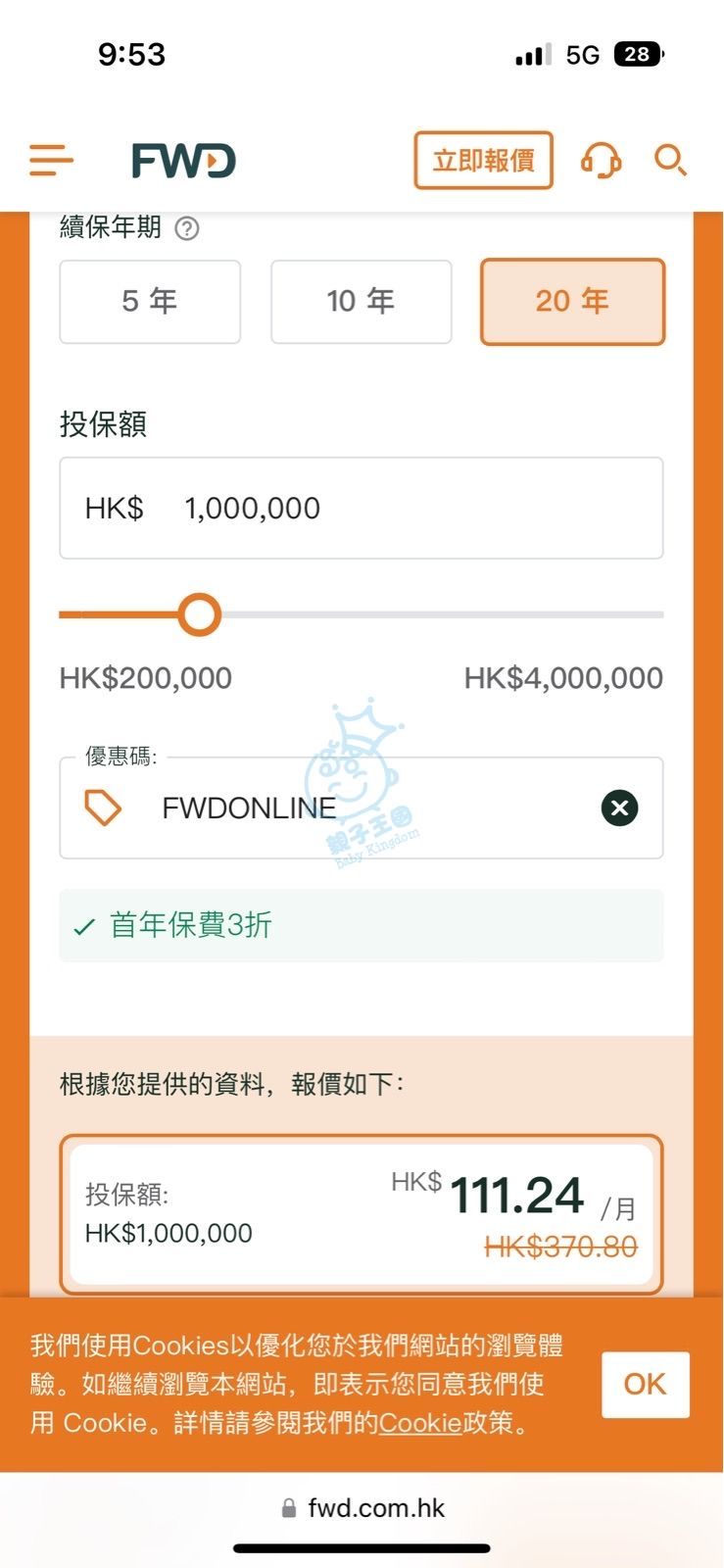This screenshot has width=724, height=1568.
Task: Choose the 20 年 renewal term
Action: point(572,301)
